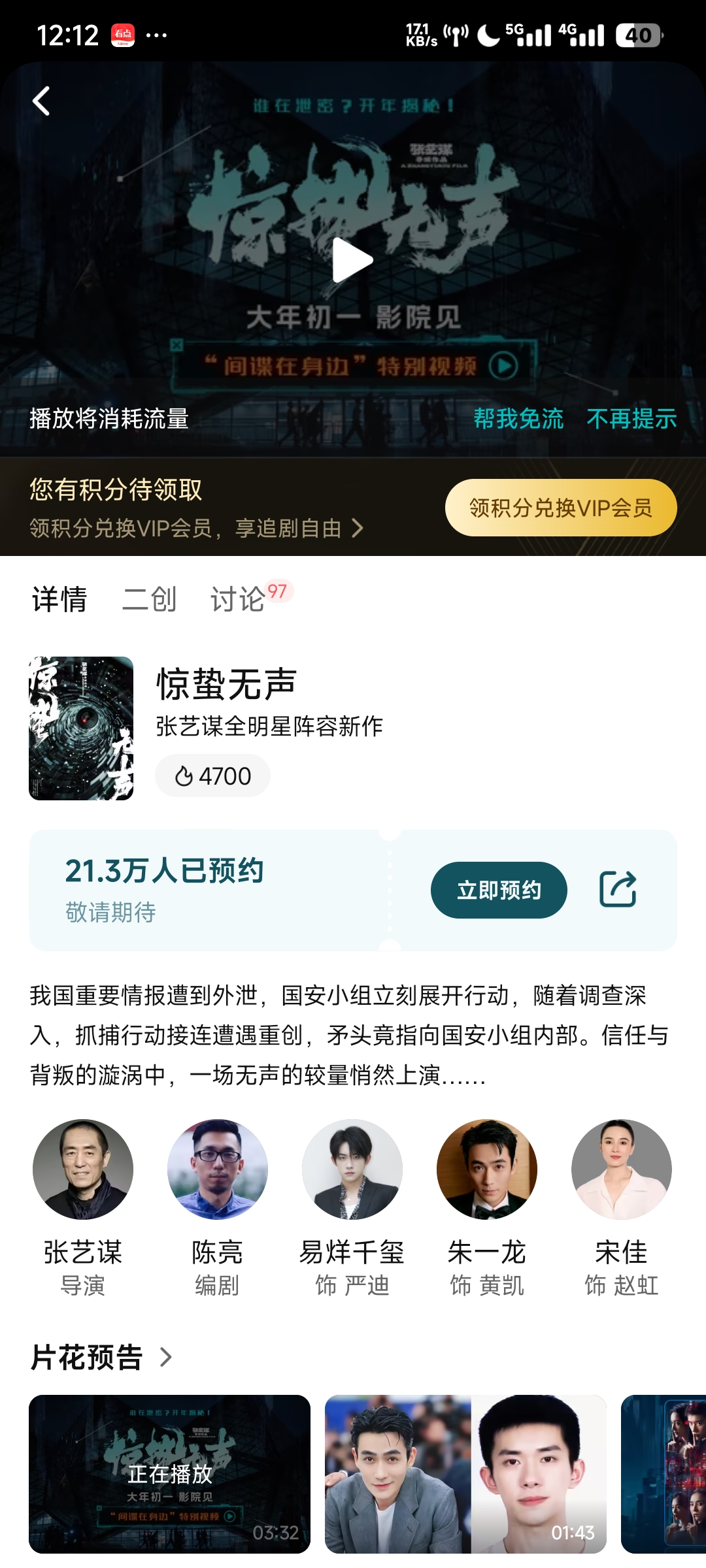Switch to the 讨论 tab
The image size is (706, 1568).
(x=239, y=599)
